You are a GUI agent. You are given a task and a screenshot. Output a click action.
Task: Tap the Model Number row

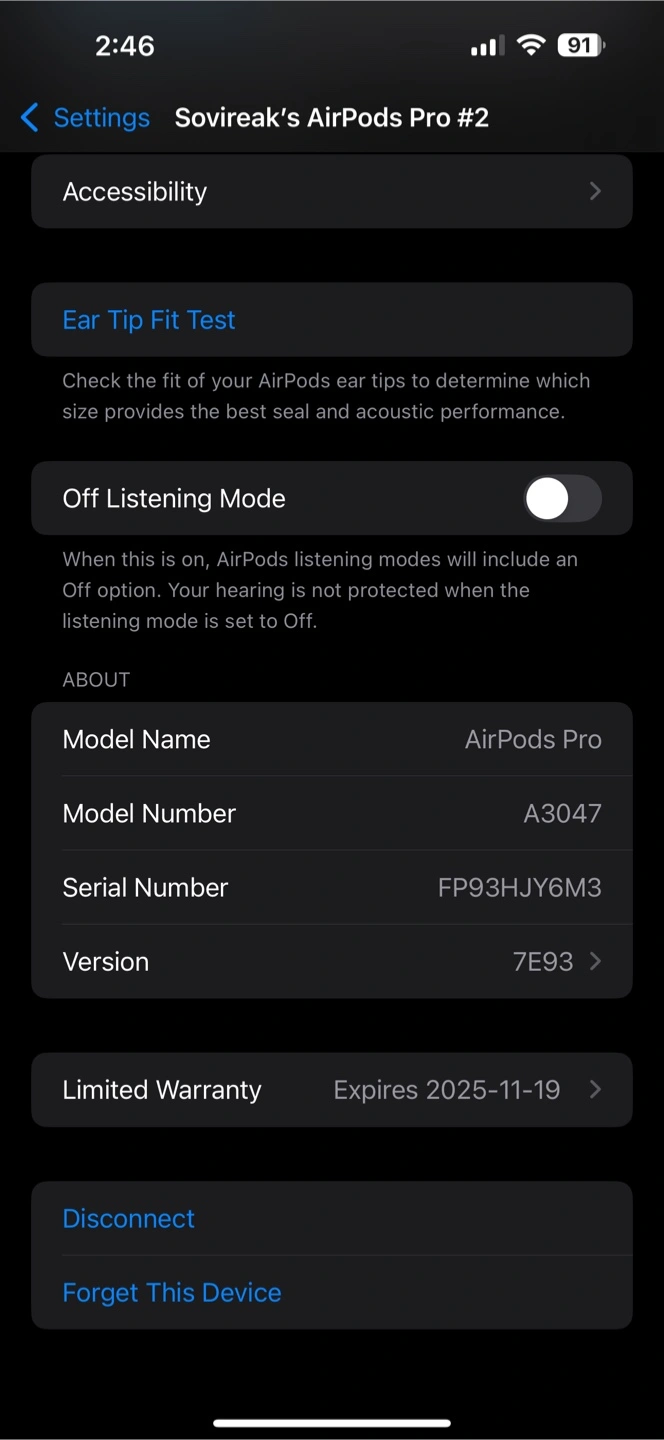coord(332,813)
